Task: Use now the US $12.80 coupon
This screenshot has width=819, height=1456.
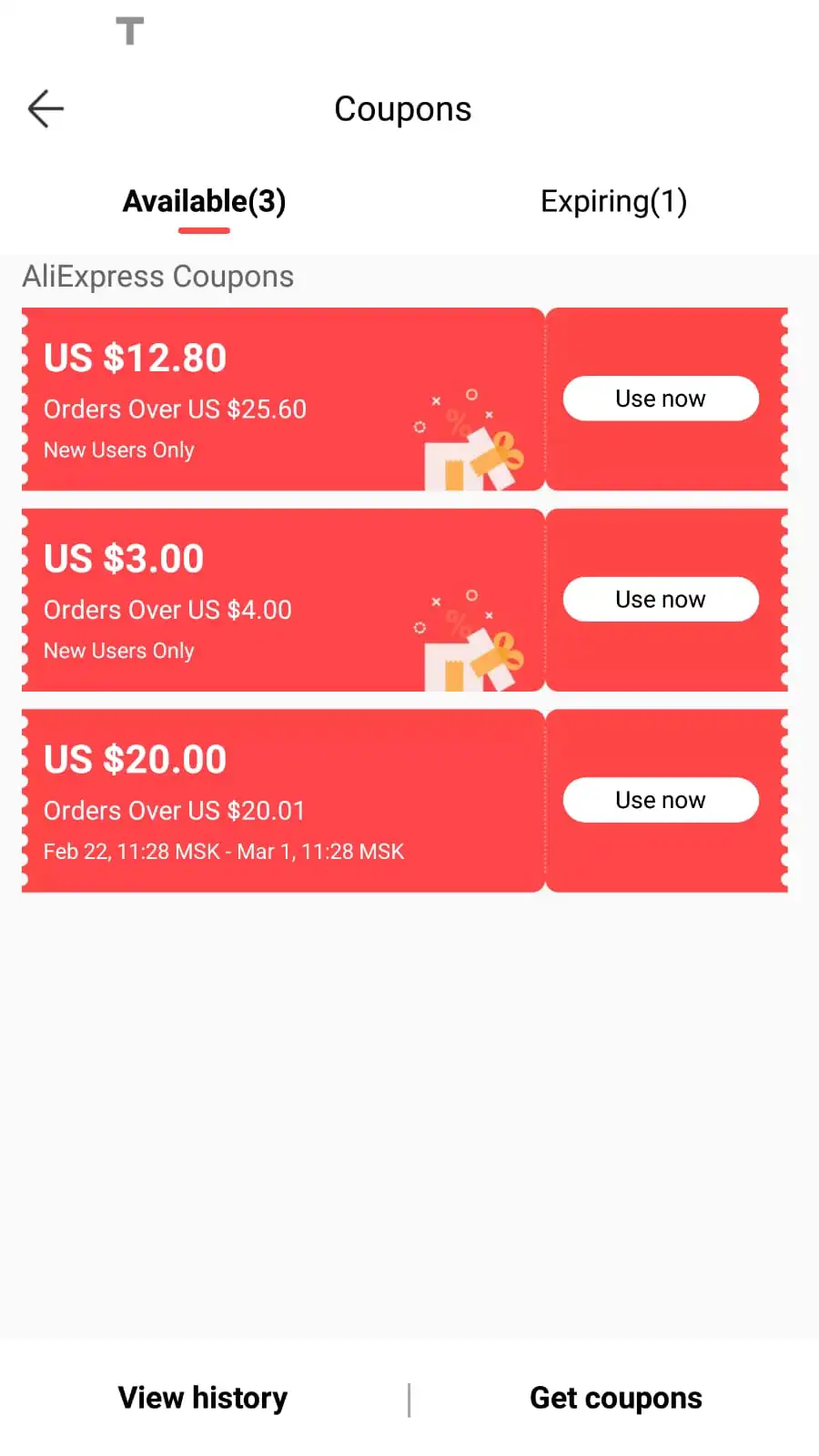Action: pos(661,399)
